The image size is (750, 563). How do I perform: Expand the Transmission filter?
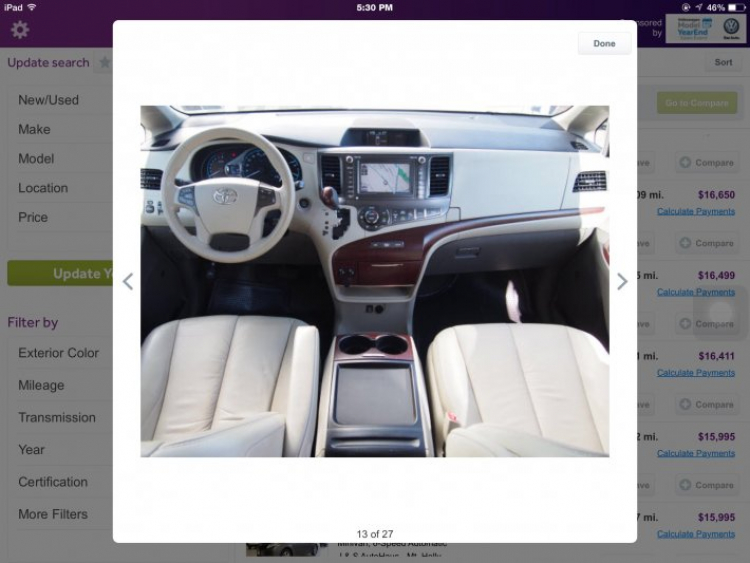pyautogui.click(x=56, y=417)
